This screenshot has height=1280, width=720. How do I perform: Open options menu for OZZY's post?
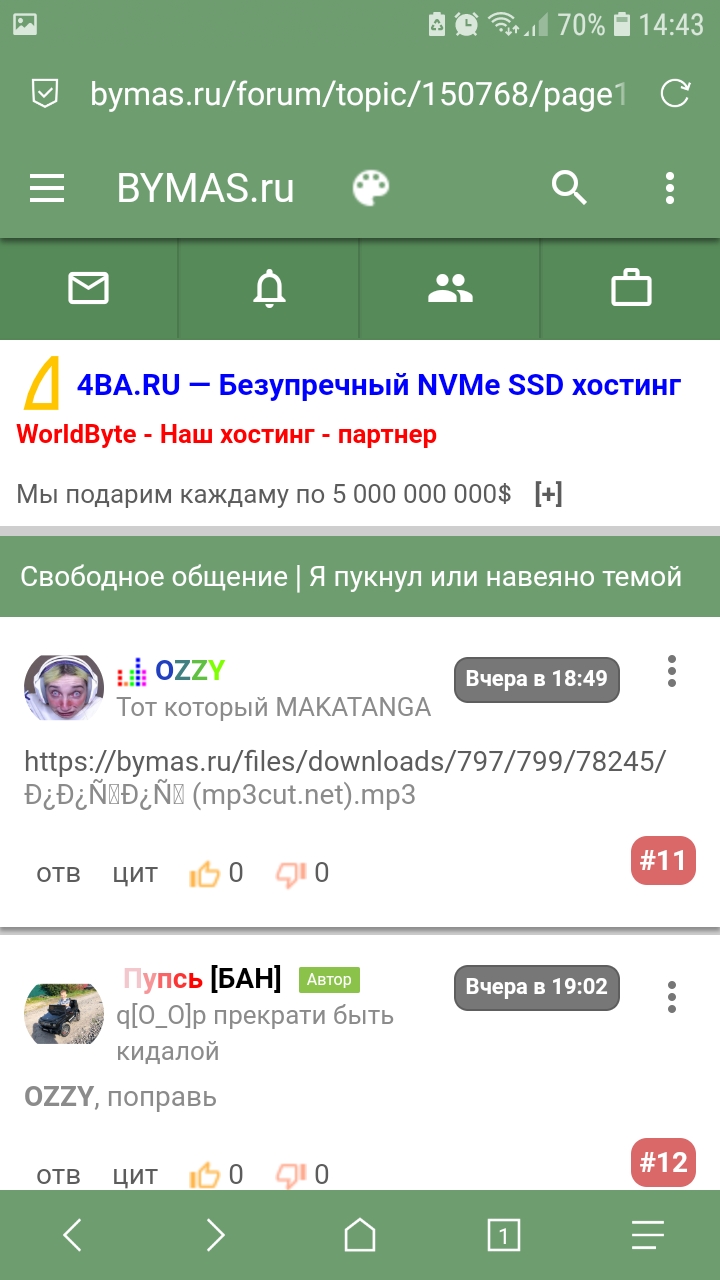672,671
